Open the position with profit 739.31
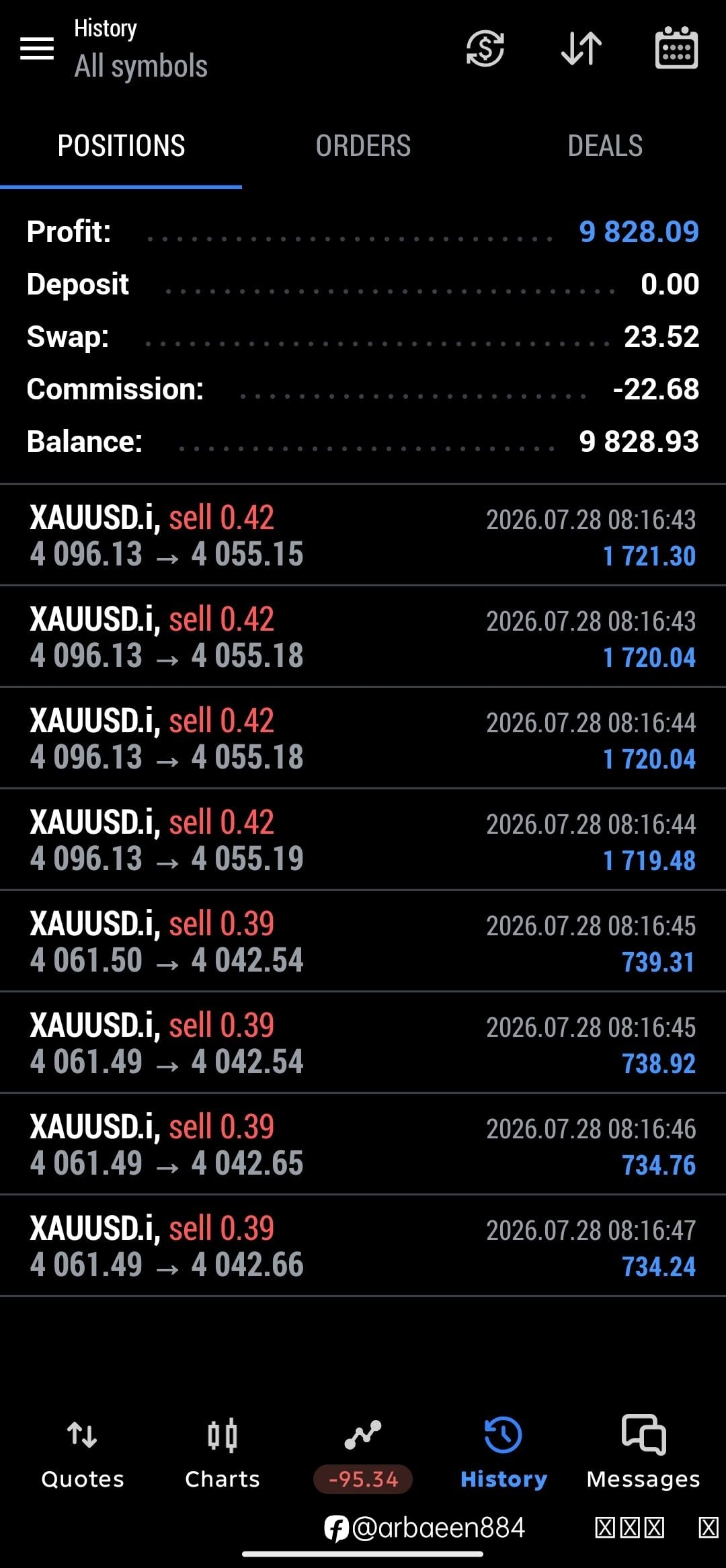The height and width of the screenshot is (1568, 726). [363, 941]
